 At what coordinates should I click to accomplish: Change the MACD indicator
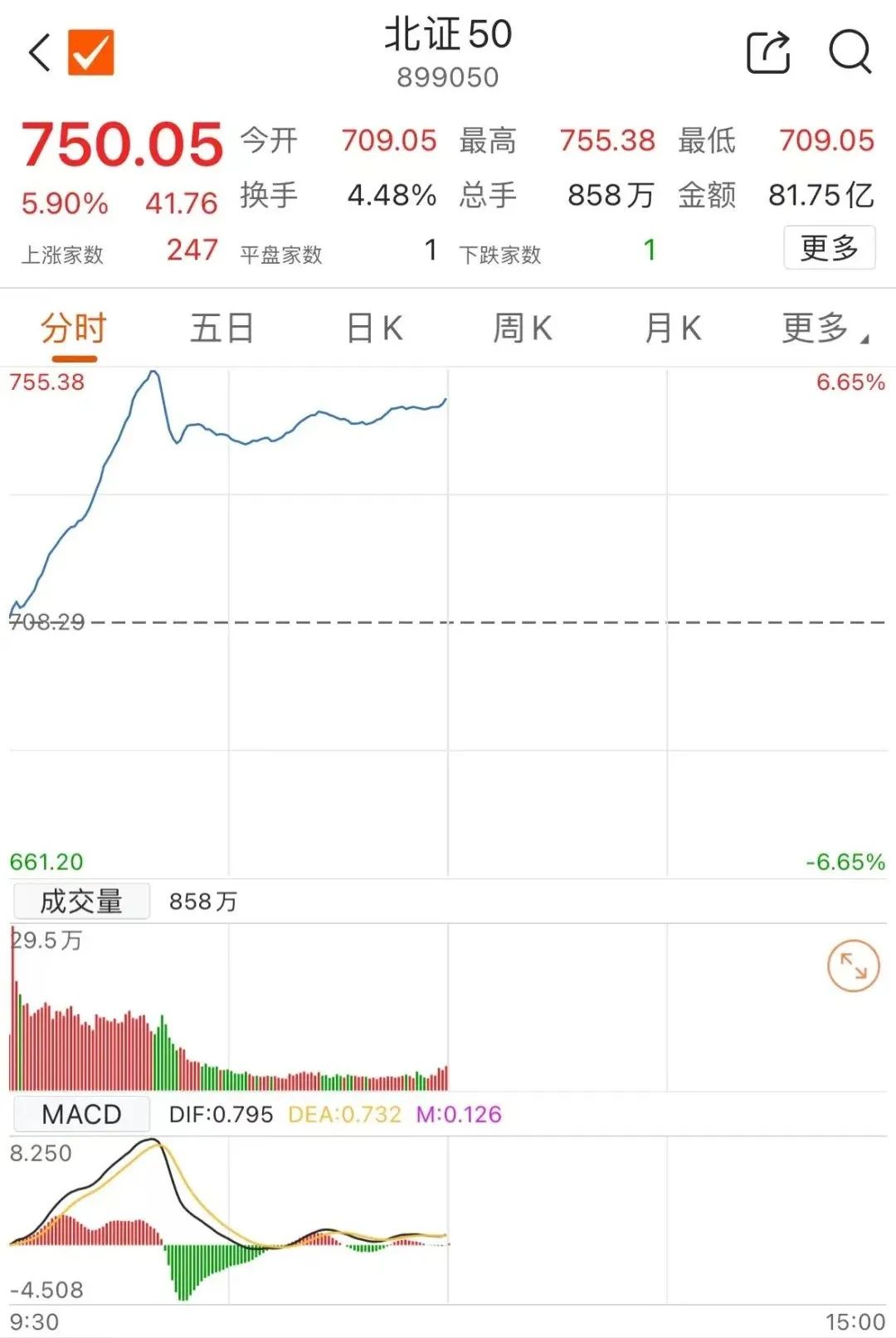(x=81, y=1114)
